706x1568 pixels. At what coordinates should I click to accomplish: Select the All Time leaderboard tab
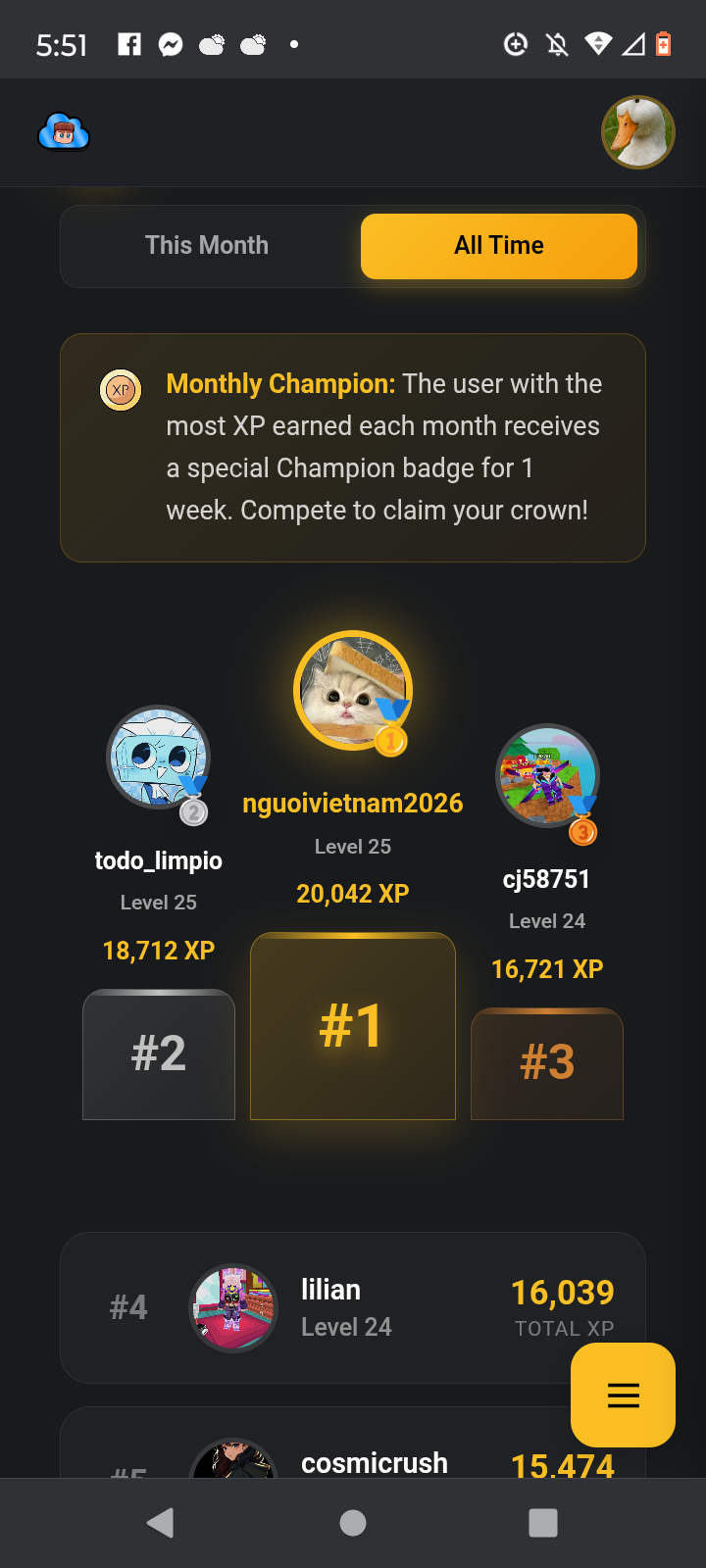[x=498, y=246]
